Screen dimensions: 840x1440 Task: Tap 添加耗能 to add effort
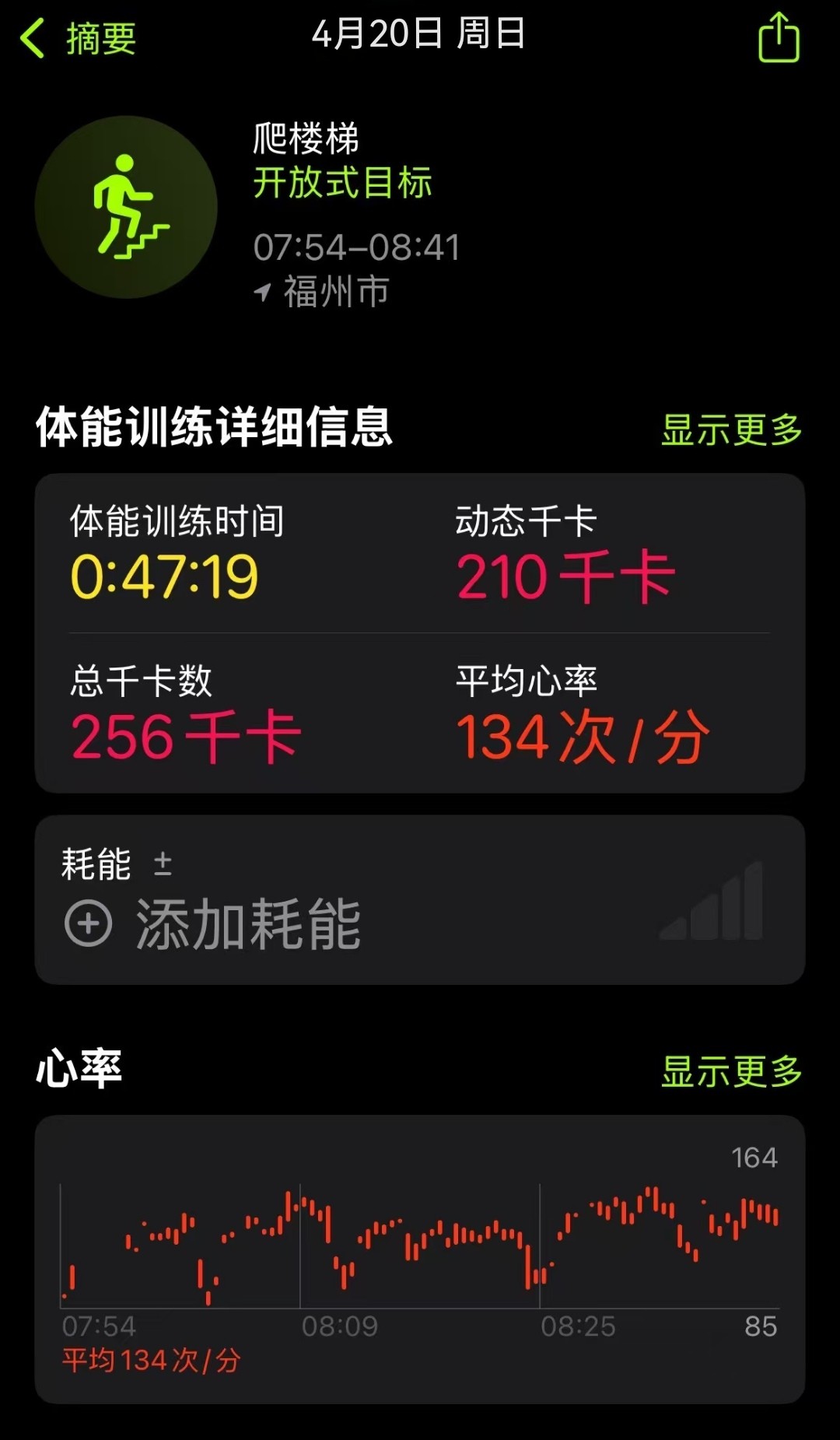click(x=212, y=923)
